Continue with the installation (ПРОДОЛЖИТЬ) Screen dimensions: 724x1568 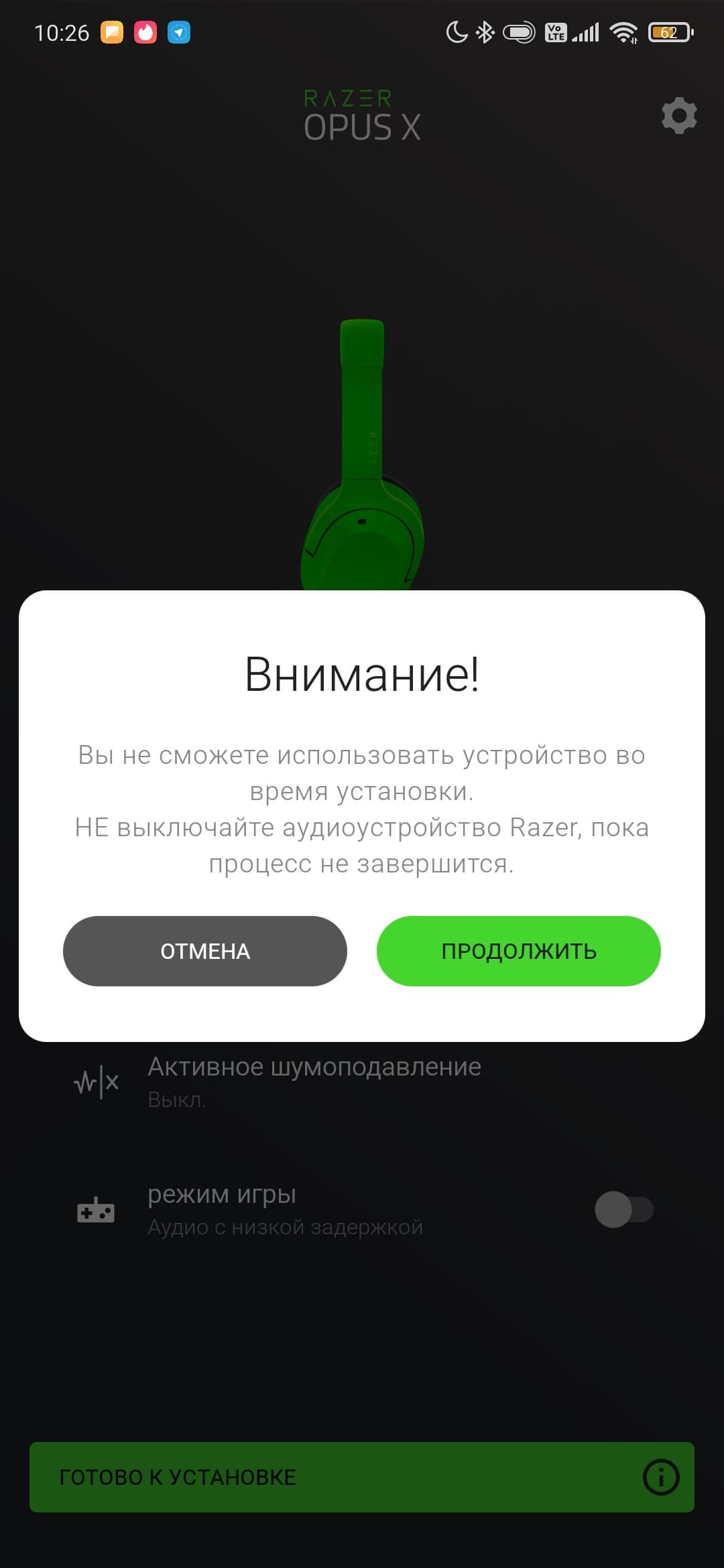click(518, 951)
